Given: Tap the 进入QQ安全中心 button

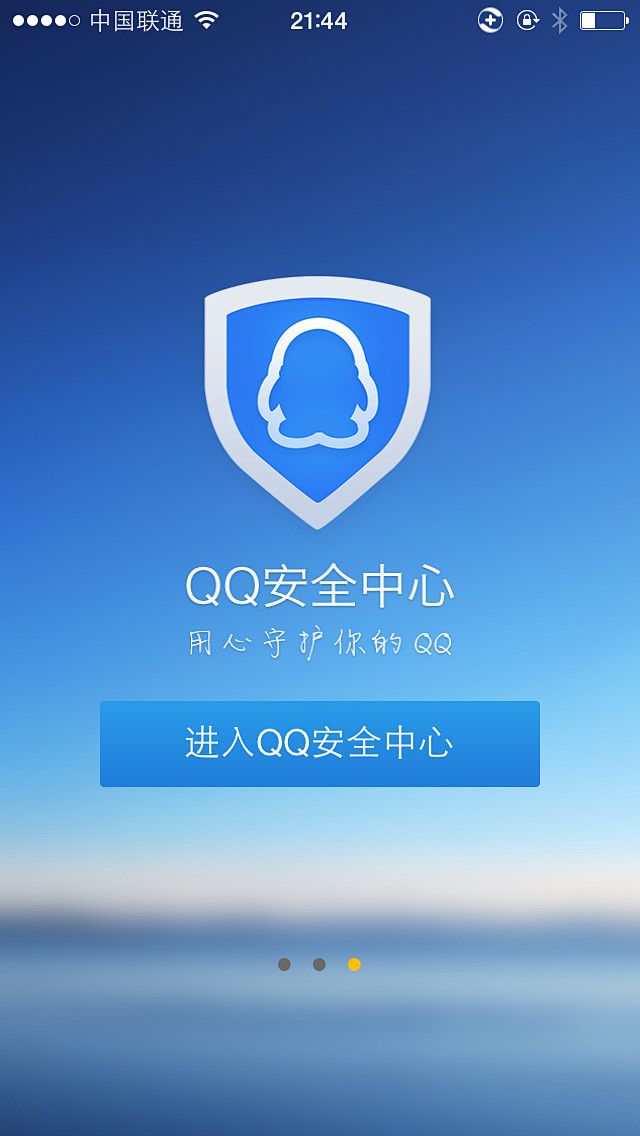Looking at the screenshot, I should click(x=320, y=744).
